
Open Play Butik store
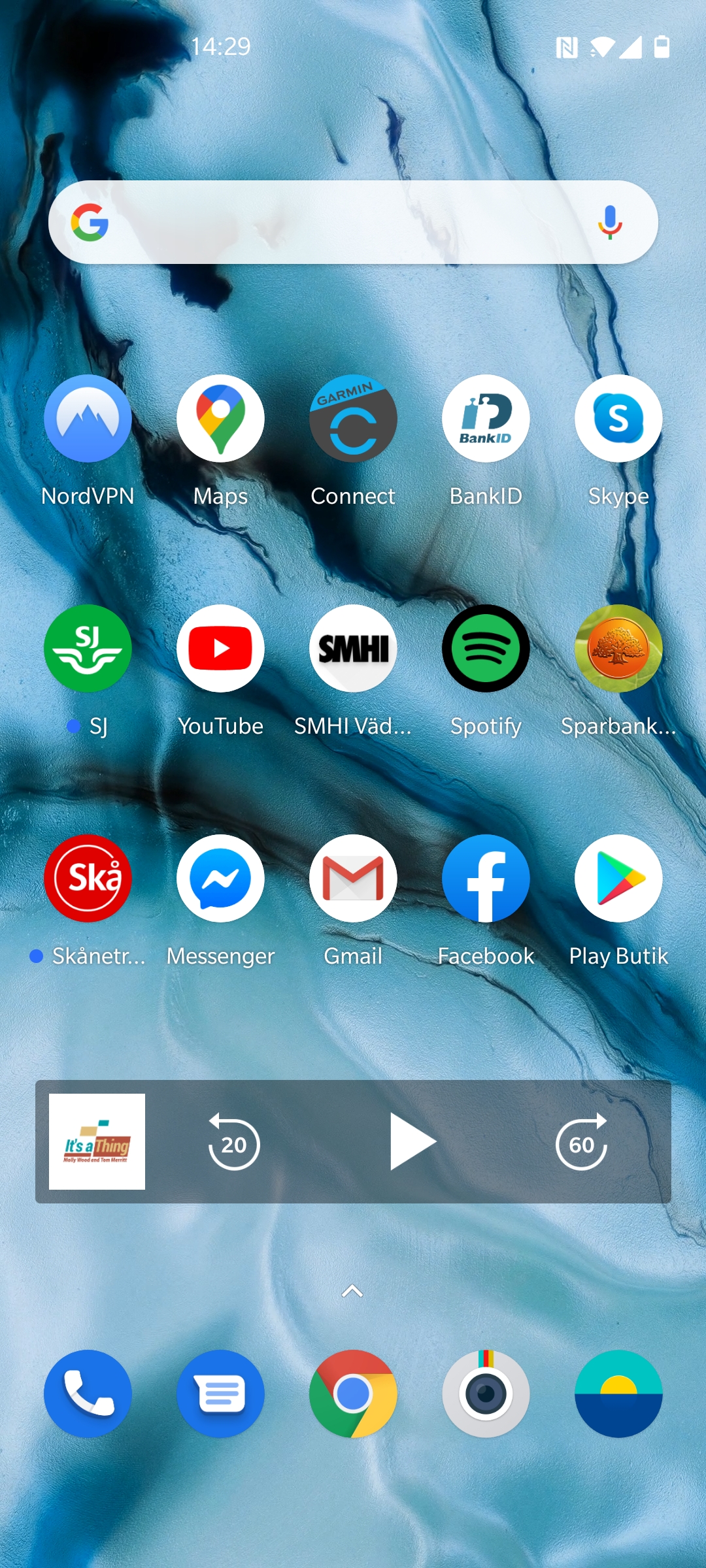(x=618, y=878)
